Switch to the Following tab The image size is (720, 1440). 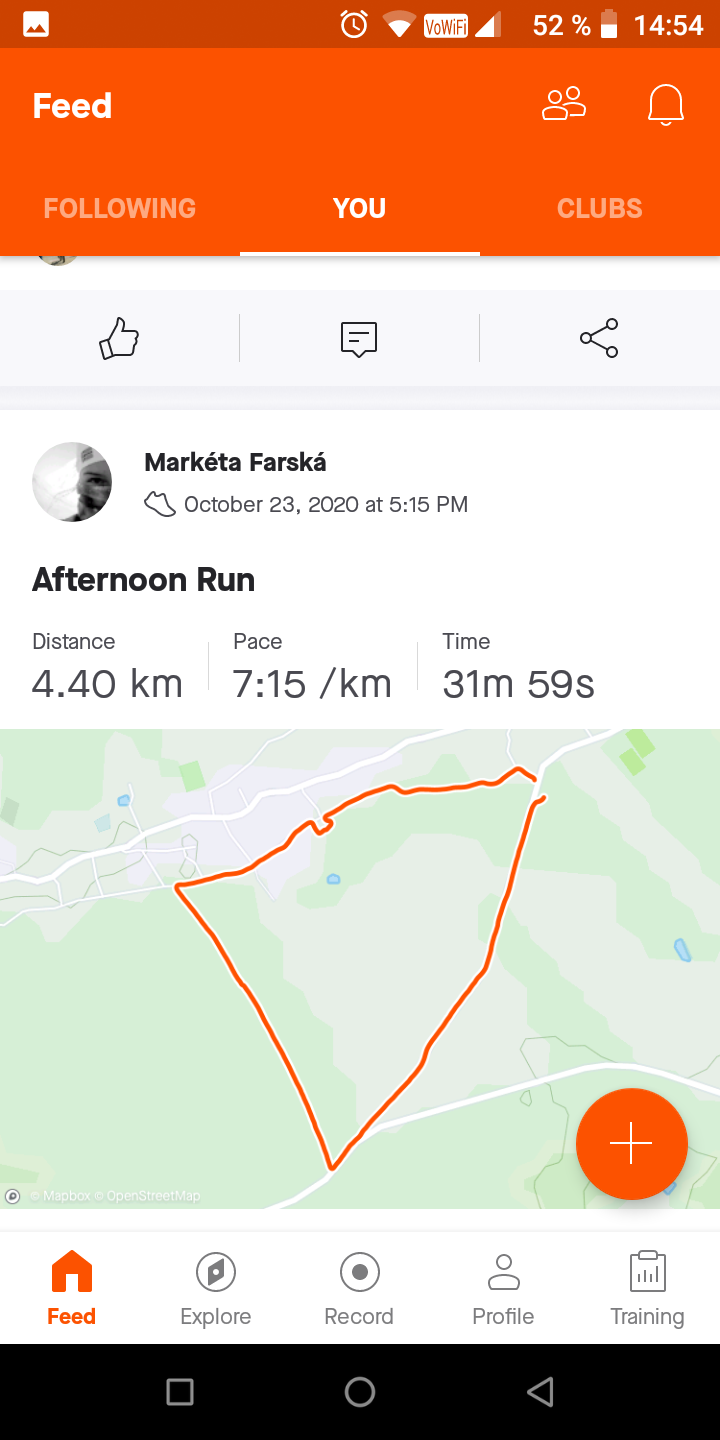point(120,208)
